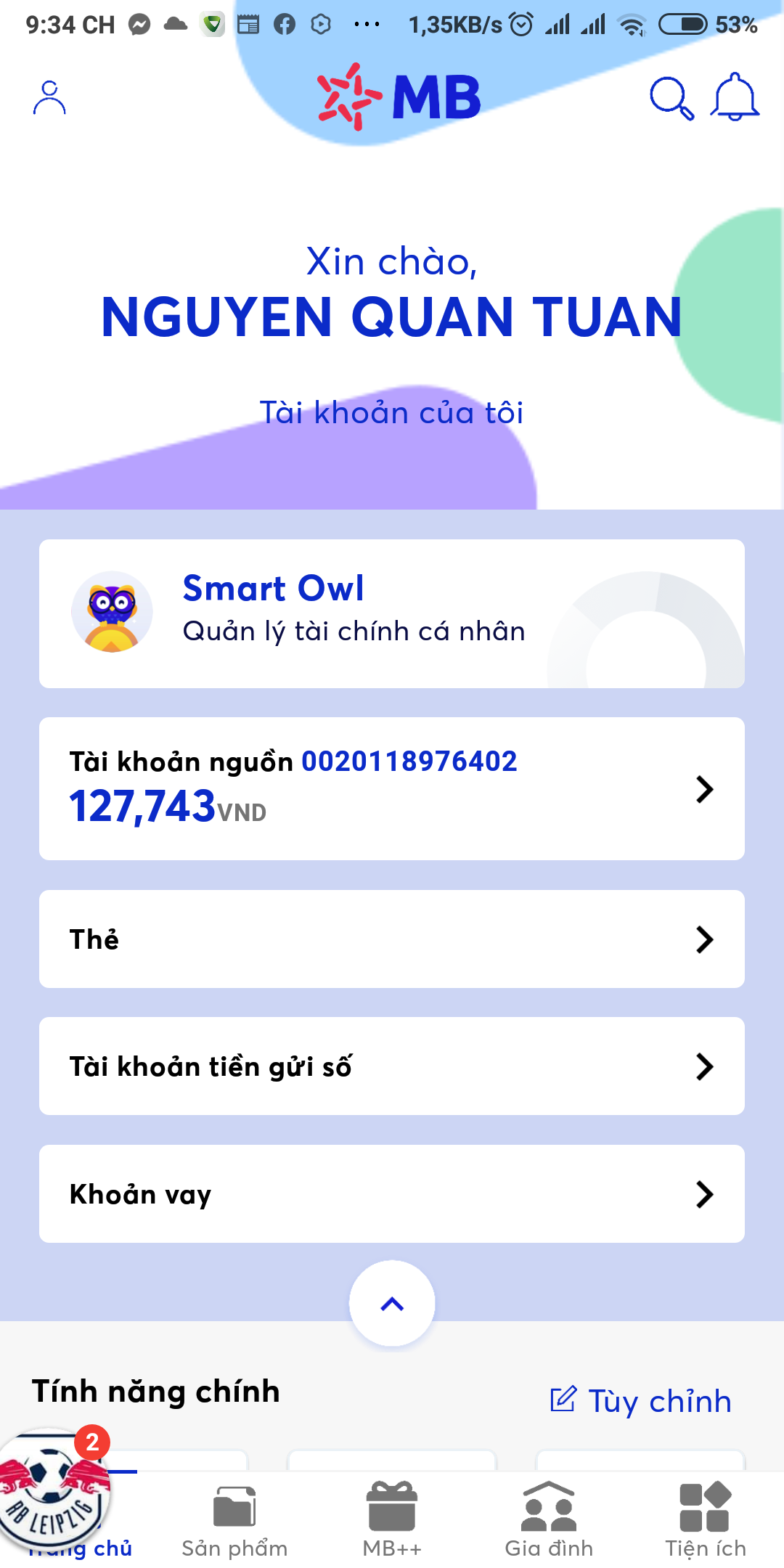
Task: Switch to the Sản phẩm tab
Action: pos(234,1520)
